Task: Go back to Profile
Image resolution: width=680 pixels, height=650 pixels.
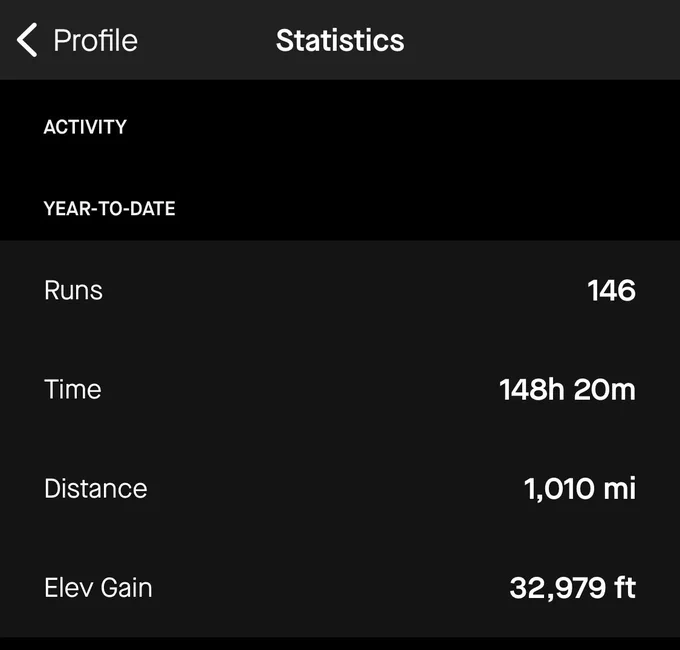Action: tap(77, 40)
